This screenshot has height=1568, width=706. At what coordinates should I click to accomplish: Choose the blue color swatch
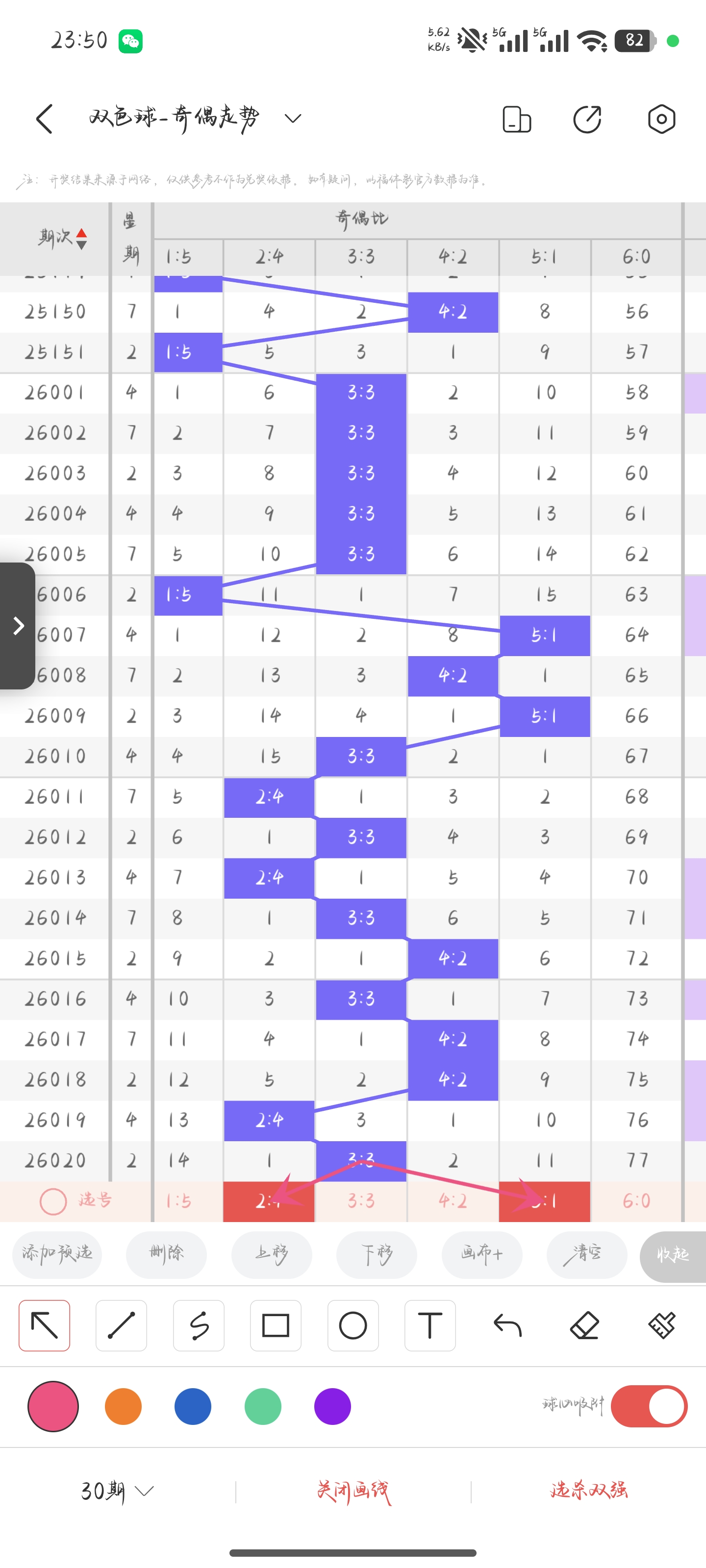coord(193,1406)
